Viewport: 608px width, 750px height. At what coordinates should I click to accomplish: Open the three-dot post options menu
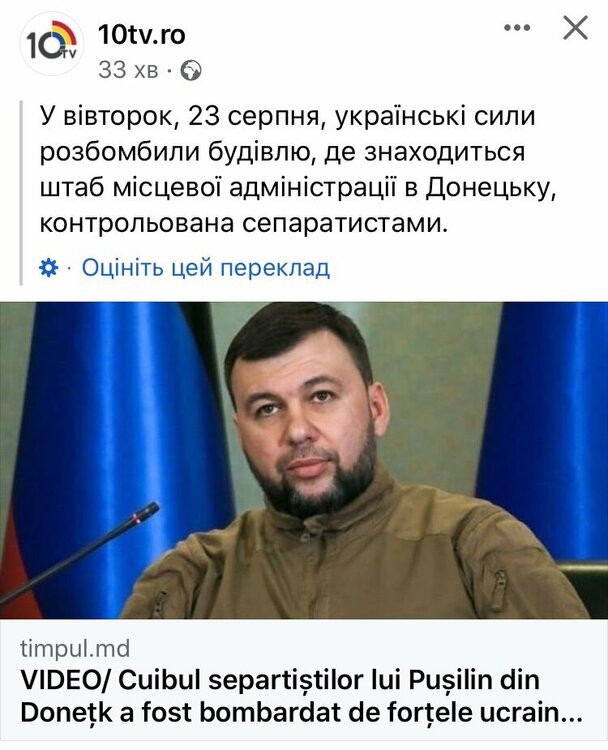coord(516,28)
